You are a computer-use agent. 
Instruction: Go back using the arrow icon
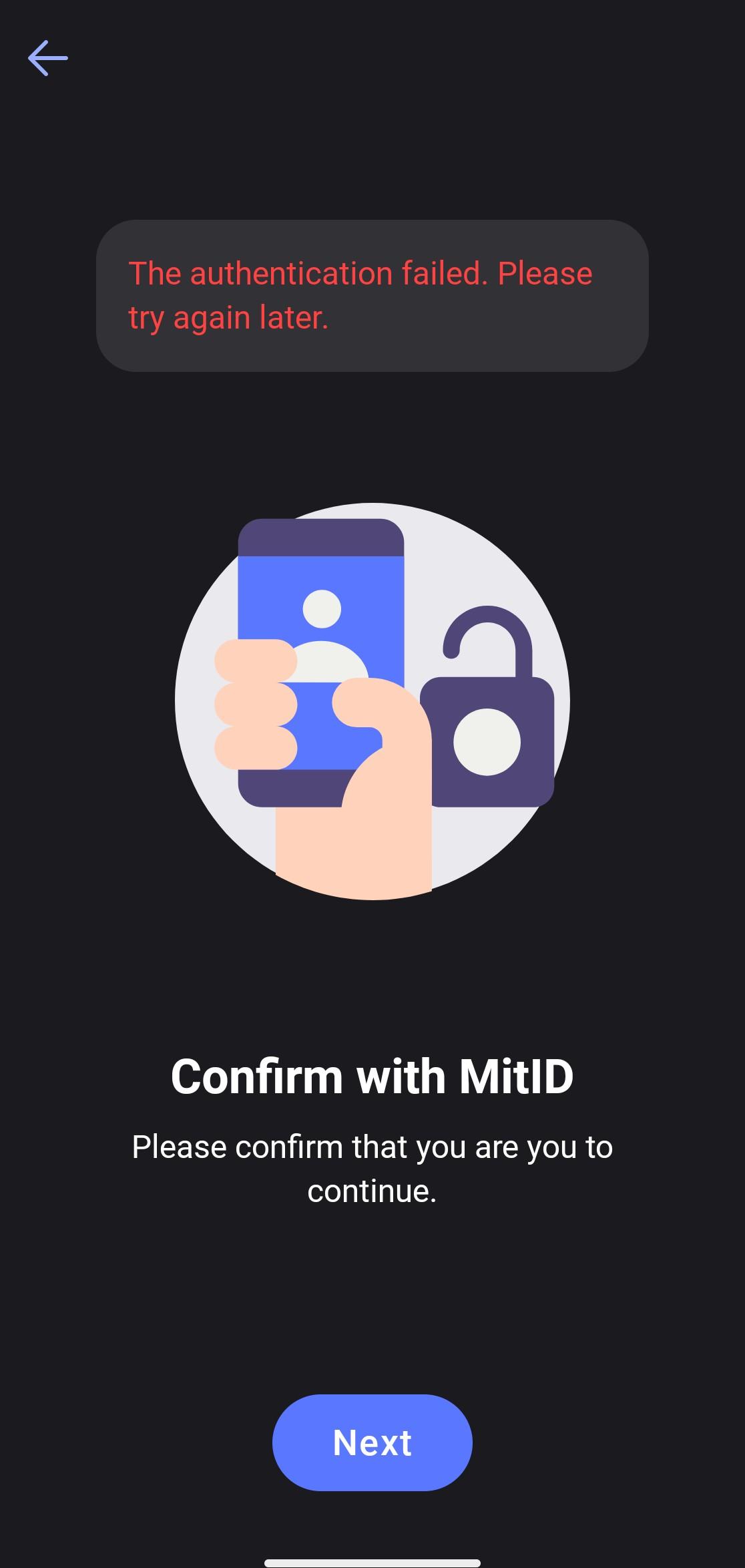coord(47,58)
